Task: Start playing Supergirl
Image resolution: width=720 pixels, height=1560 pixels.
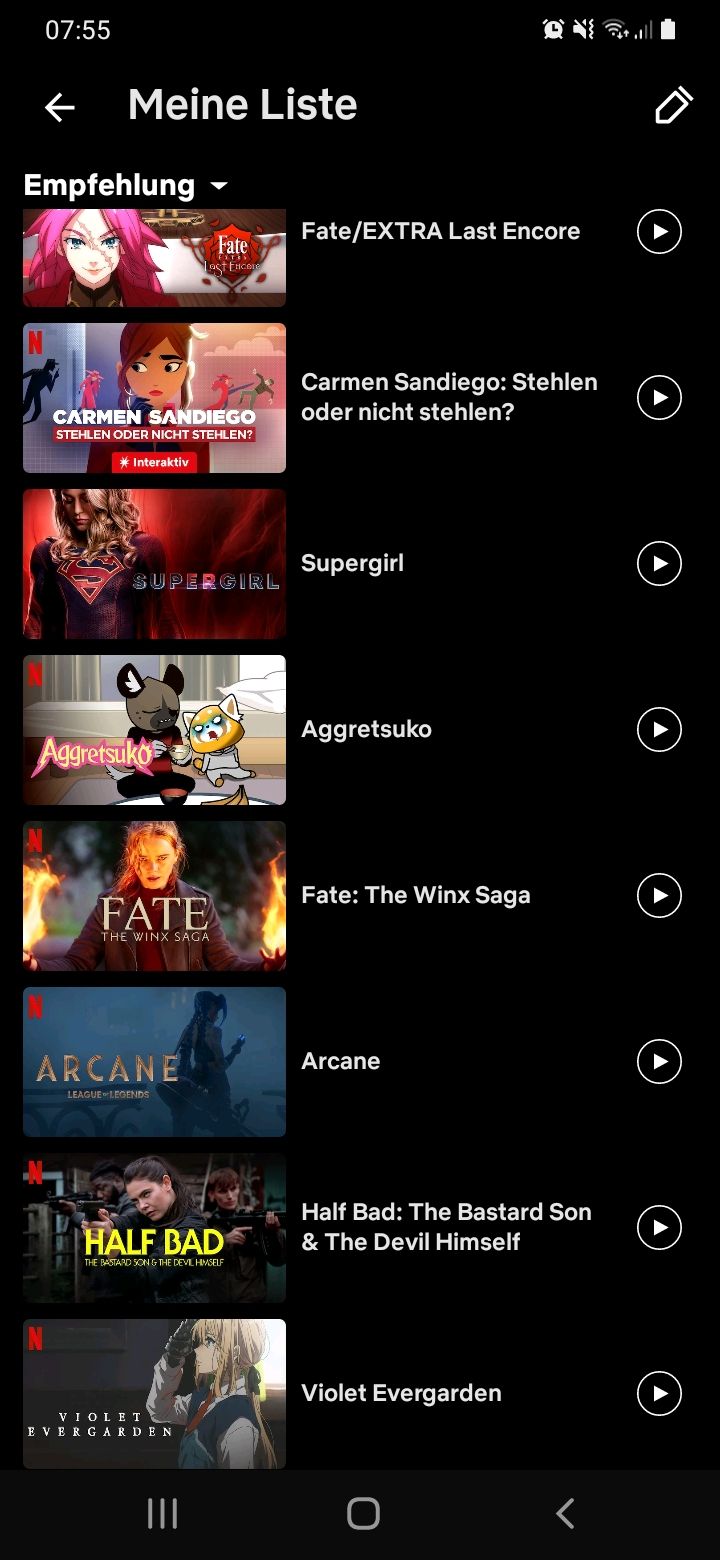Action: coord(659,564)
